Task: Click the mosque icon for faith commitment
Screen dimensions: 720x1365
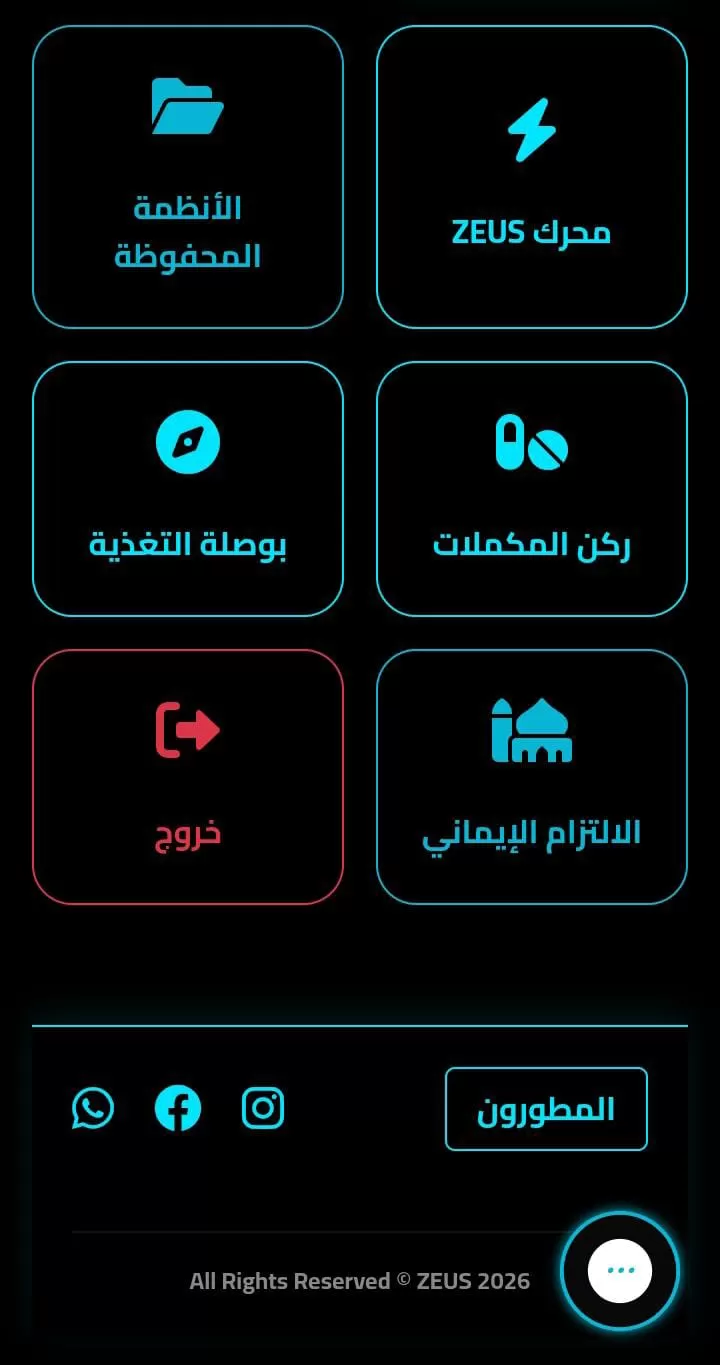Action: (x=531, y=728)
